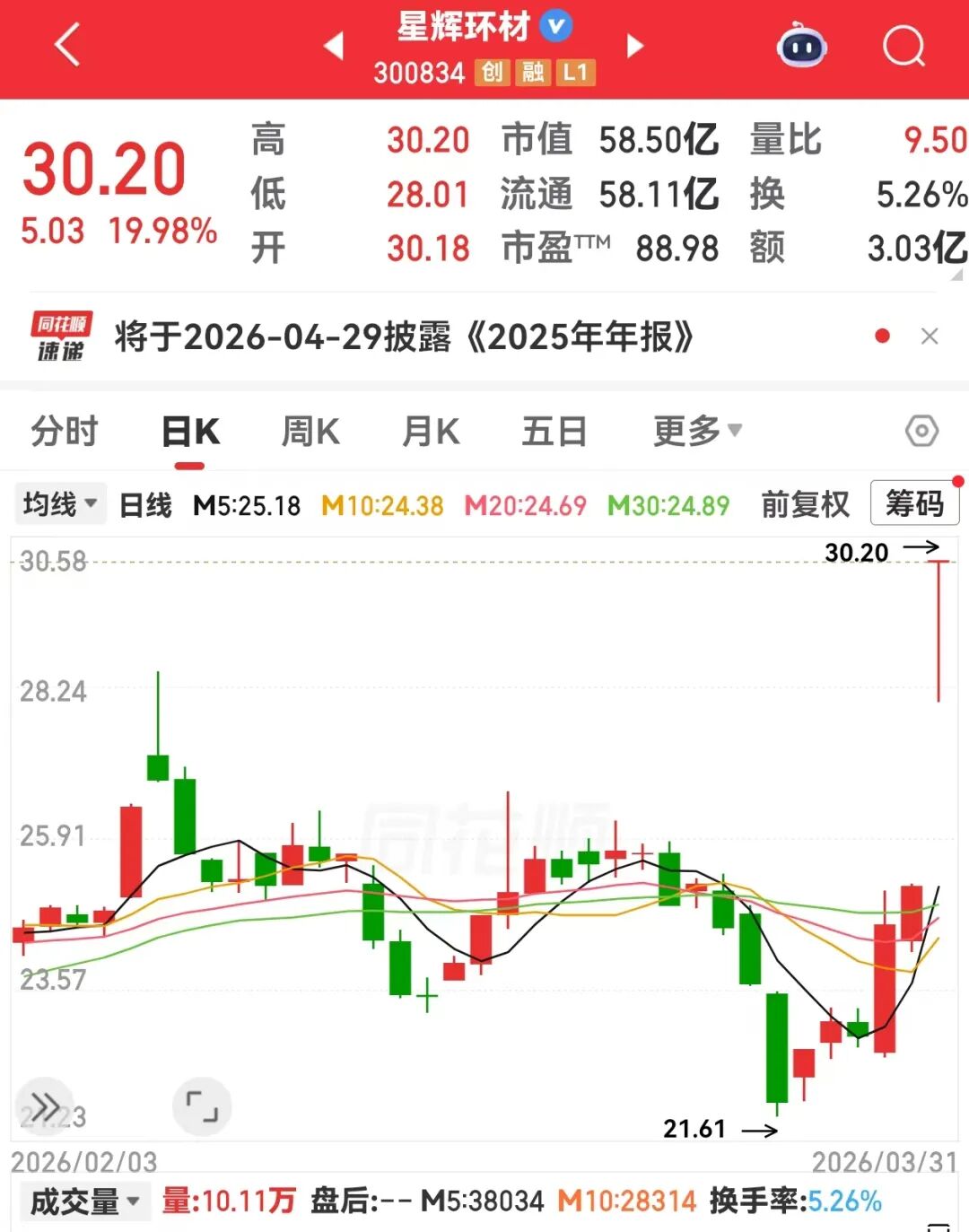
Task: Open chart settings via the gear icon
Action: pos(922,431)
